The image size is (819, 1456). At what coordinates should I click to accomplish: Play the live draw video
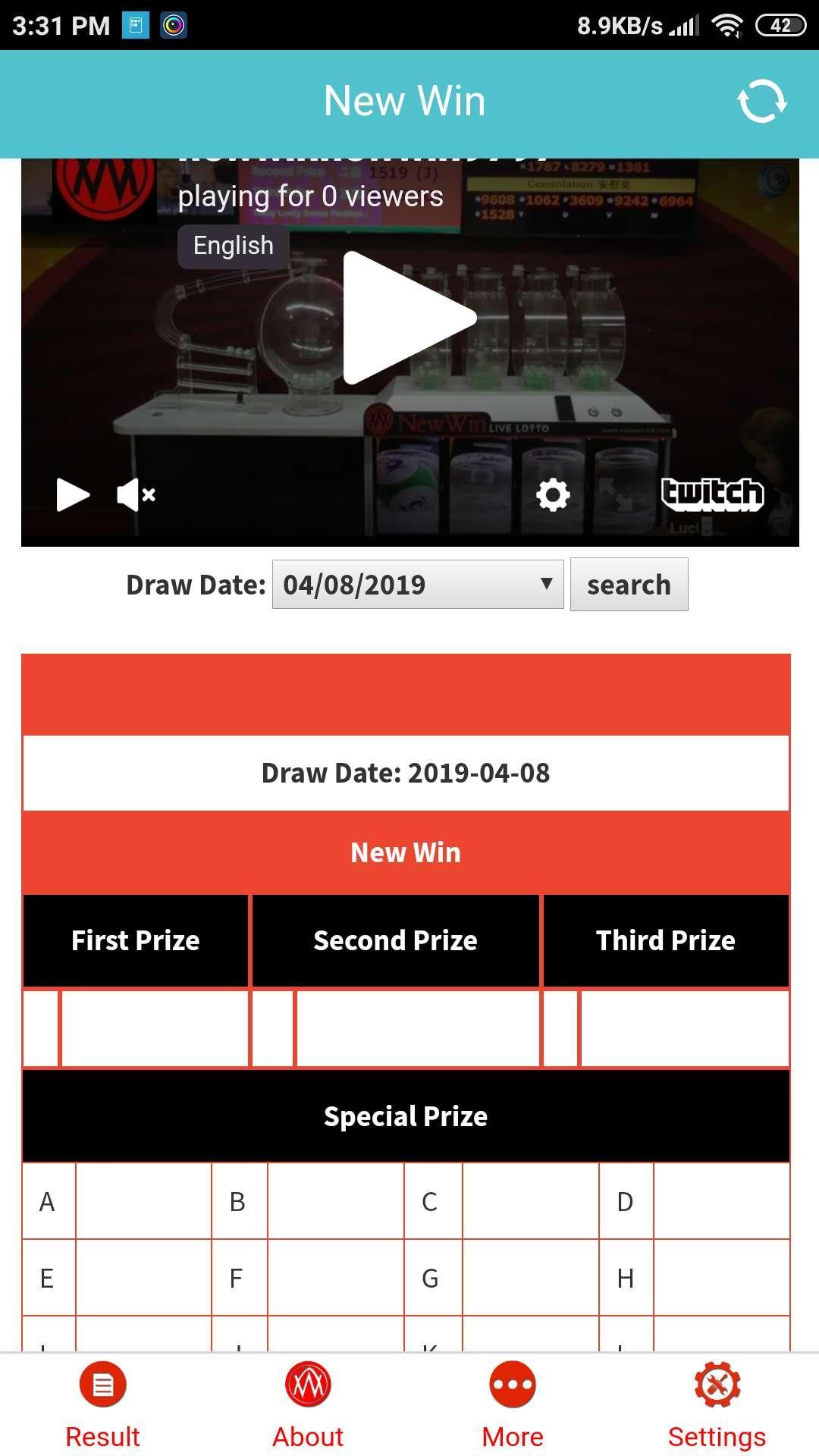[x=409, y=318]
